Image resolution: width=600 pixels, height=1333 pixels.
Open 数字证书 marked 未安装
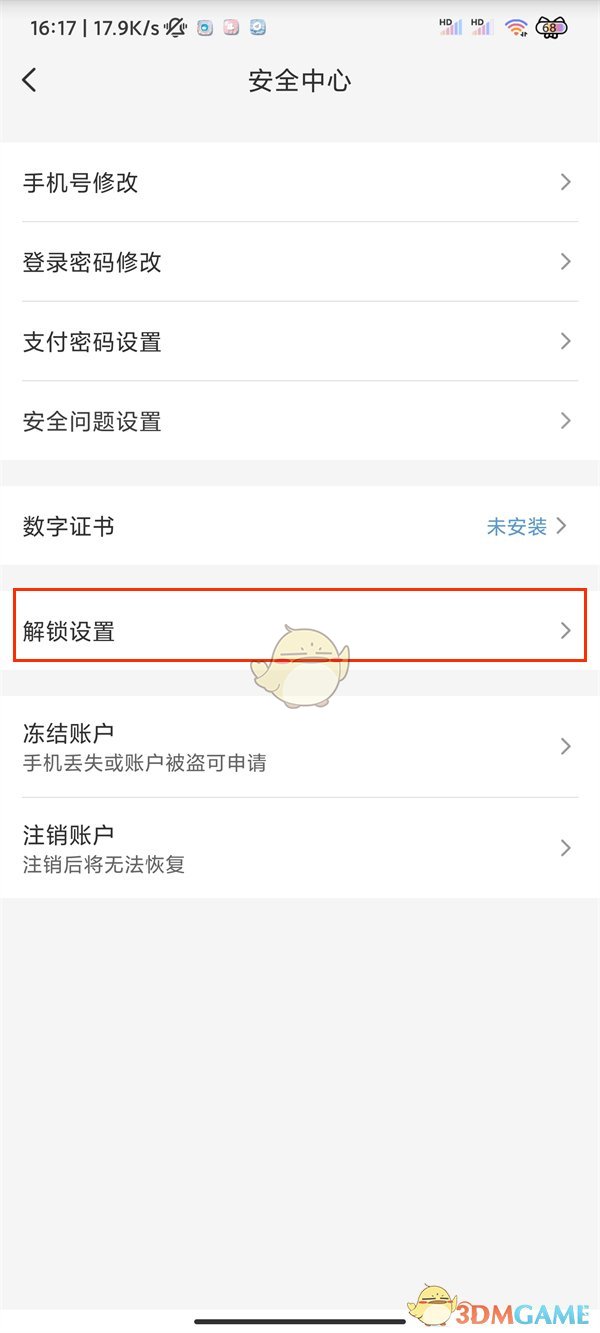[300, 526]
